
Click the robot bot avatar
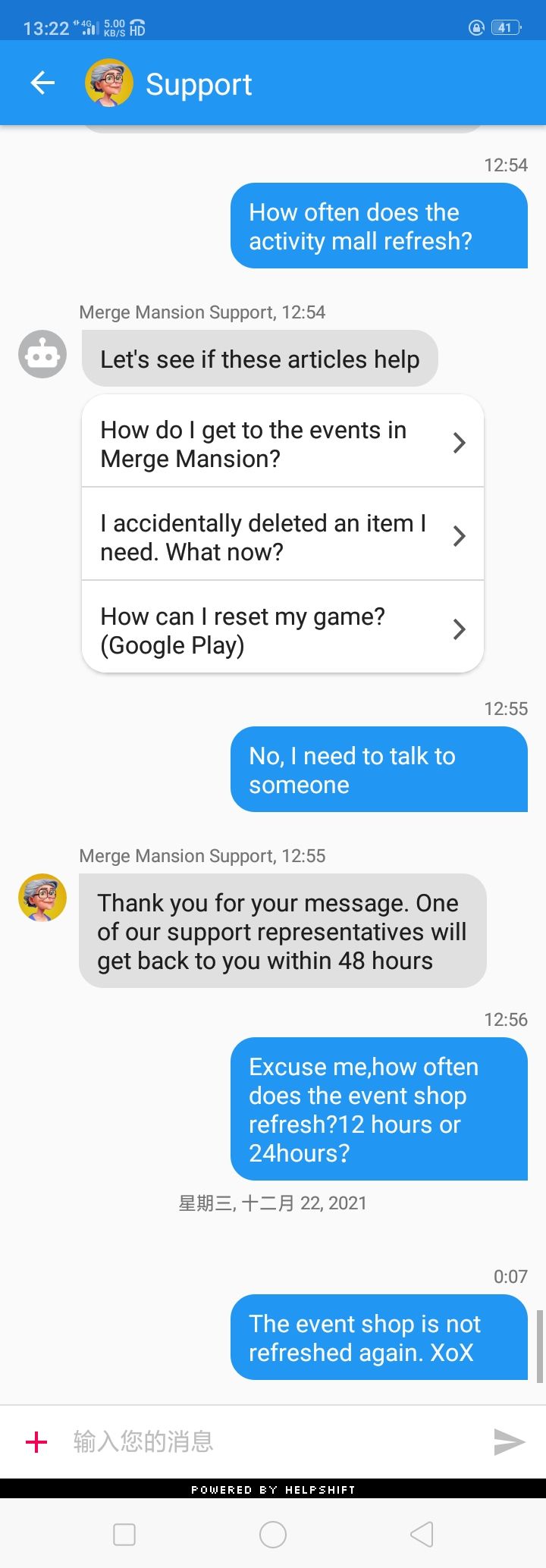tap(42, 353)
